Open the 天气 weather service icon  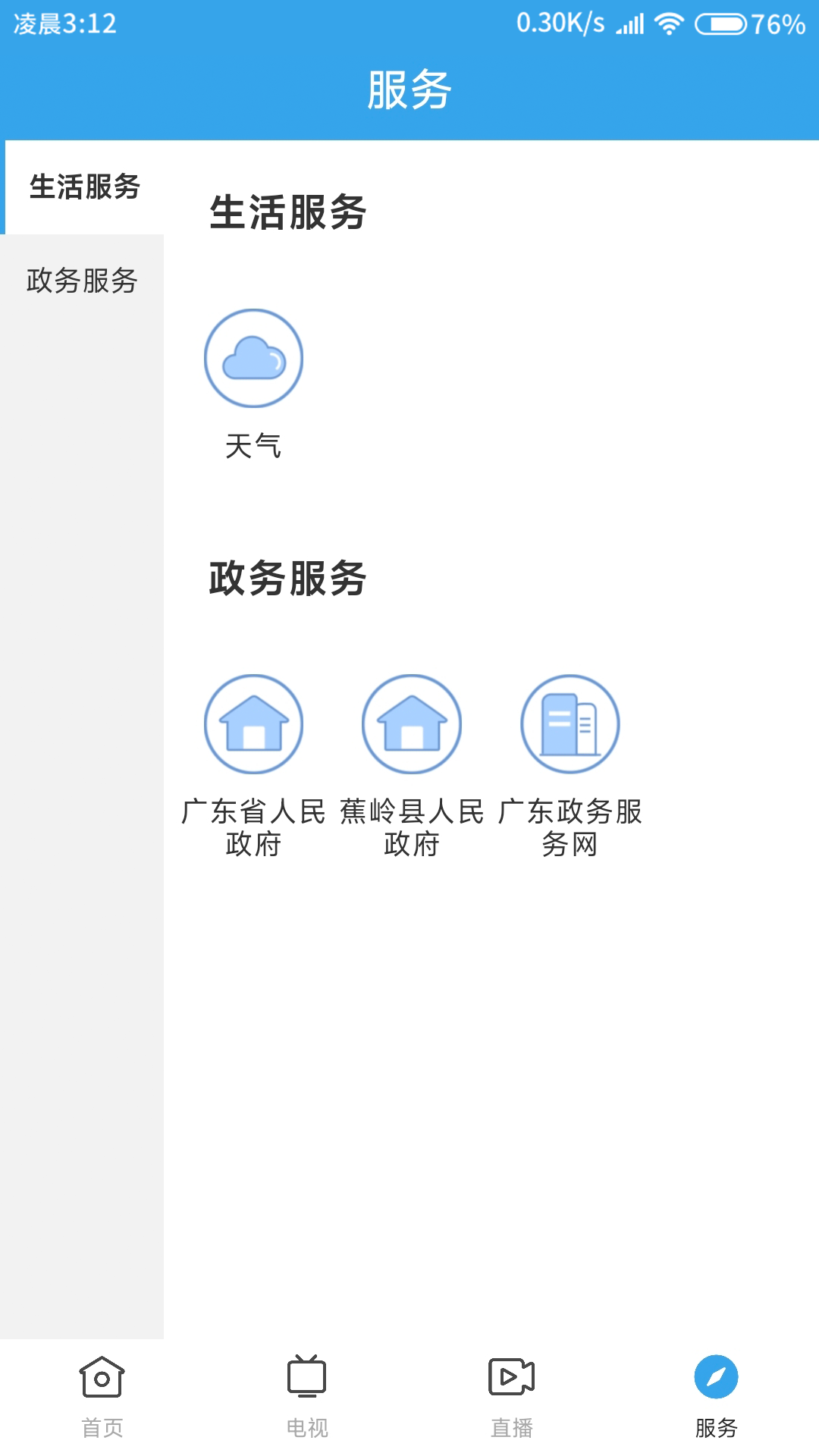[x=254, y=356]
